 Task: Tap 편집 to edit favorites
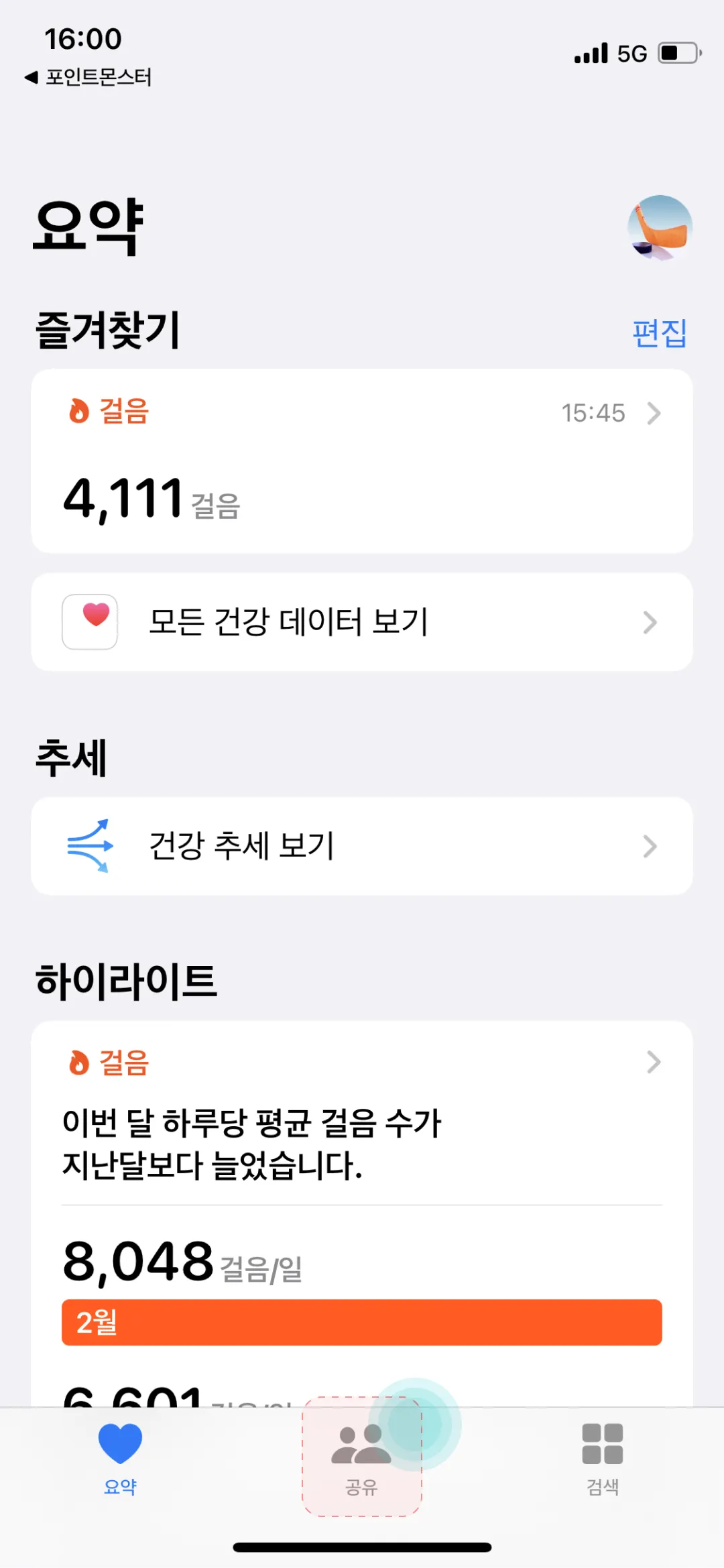[x=660, y=333]
